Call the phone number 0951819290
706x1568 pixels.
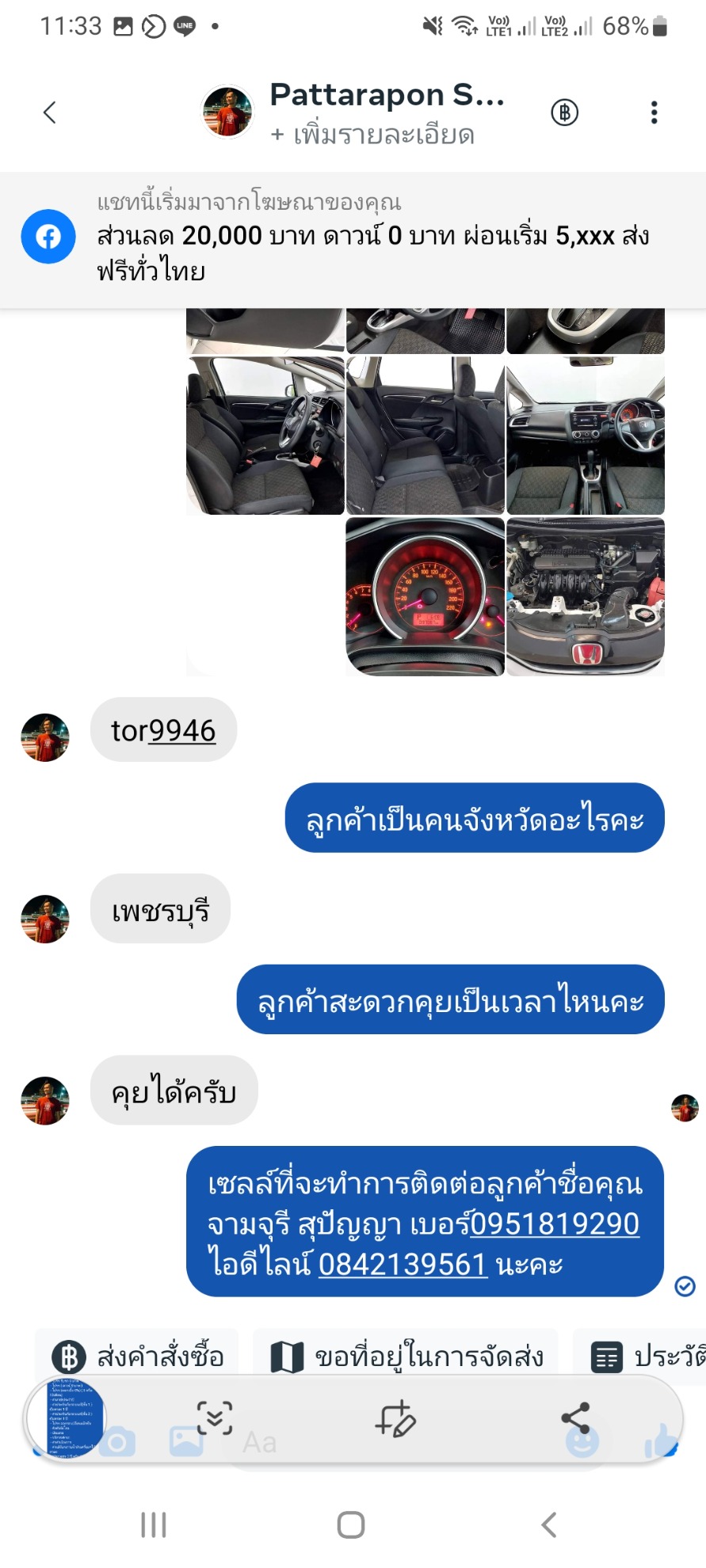tap(555, 1224)
